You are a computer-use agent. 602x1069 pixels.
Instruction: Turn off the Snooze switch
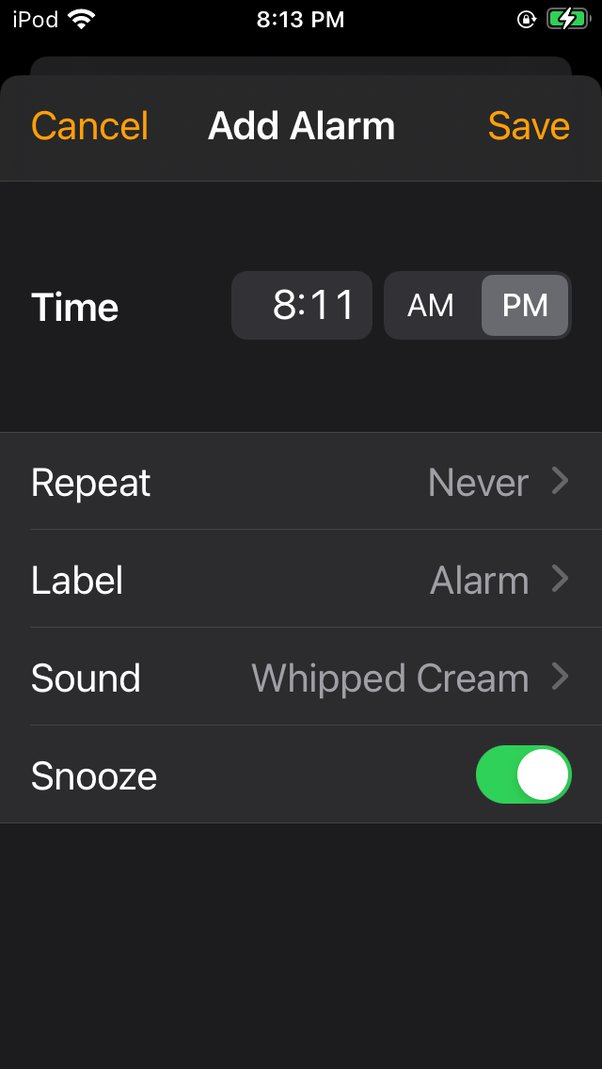coord(523,775)
